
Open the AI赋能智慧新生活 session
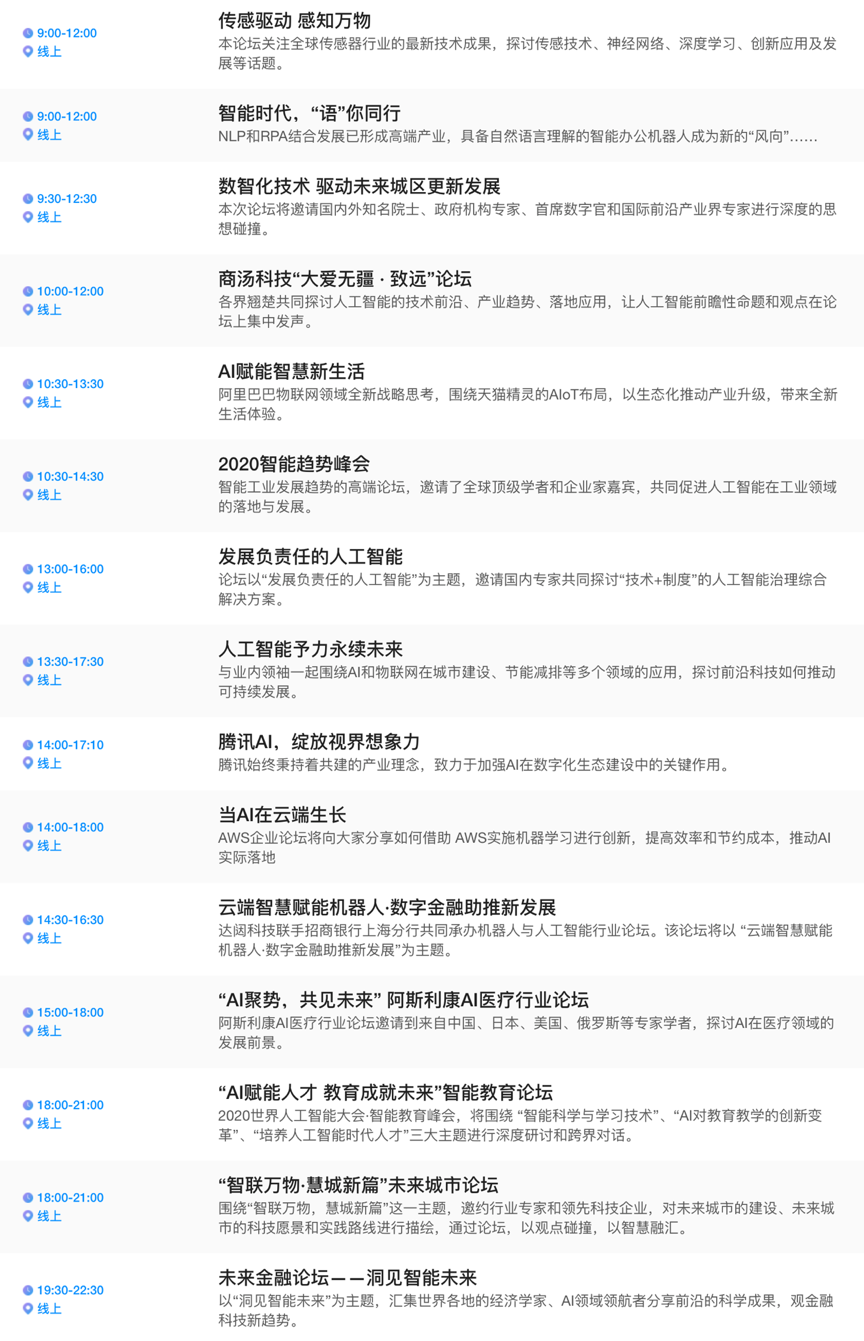pyautogui.click(x=291, y=372)
